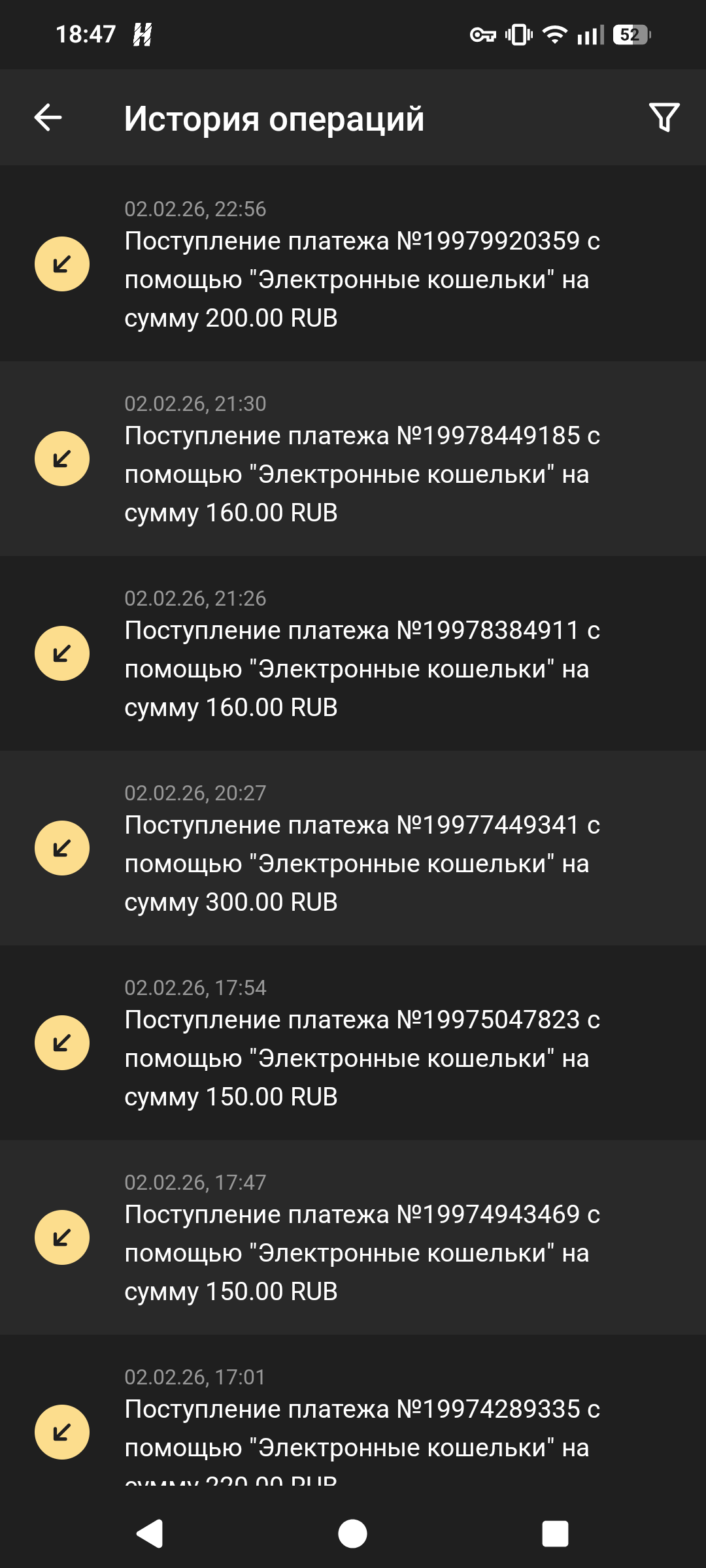This screenshot has width=706, height=1568.
Task: Go back from История операций
Action: click(x=48, y=118)
